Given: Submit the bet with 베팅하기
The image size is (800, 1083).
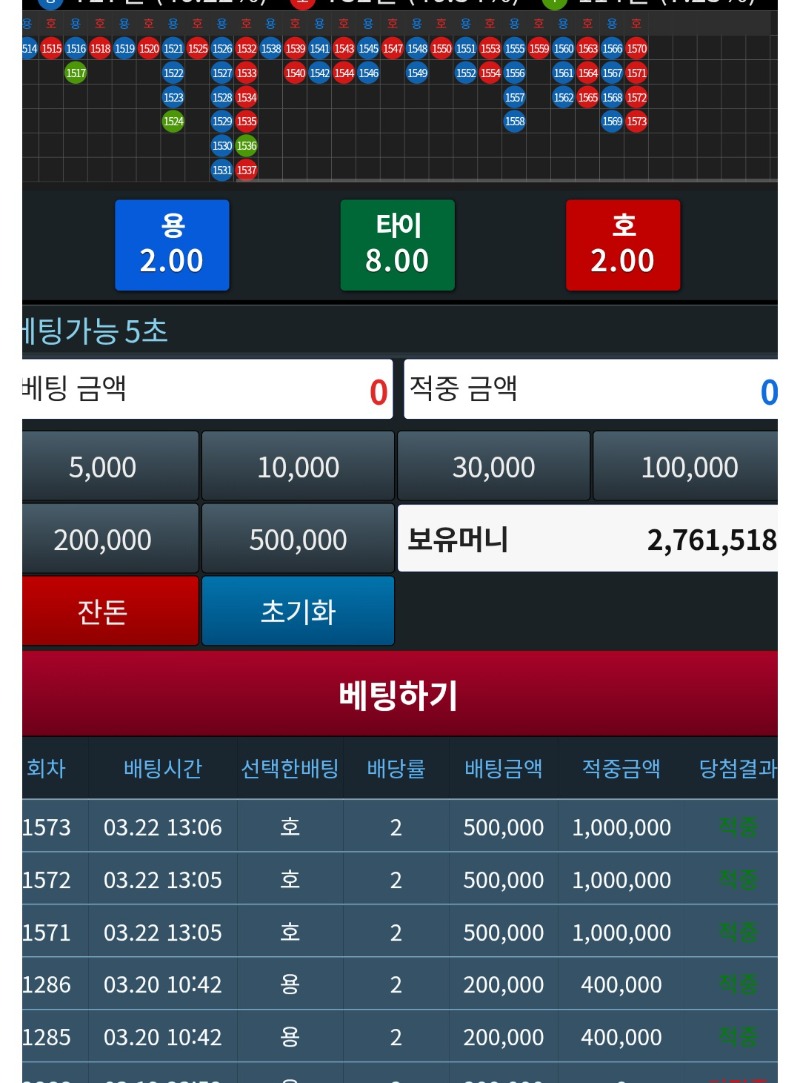Looking at the screenshot, I should click(399, 694).
